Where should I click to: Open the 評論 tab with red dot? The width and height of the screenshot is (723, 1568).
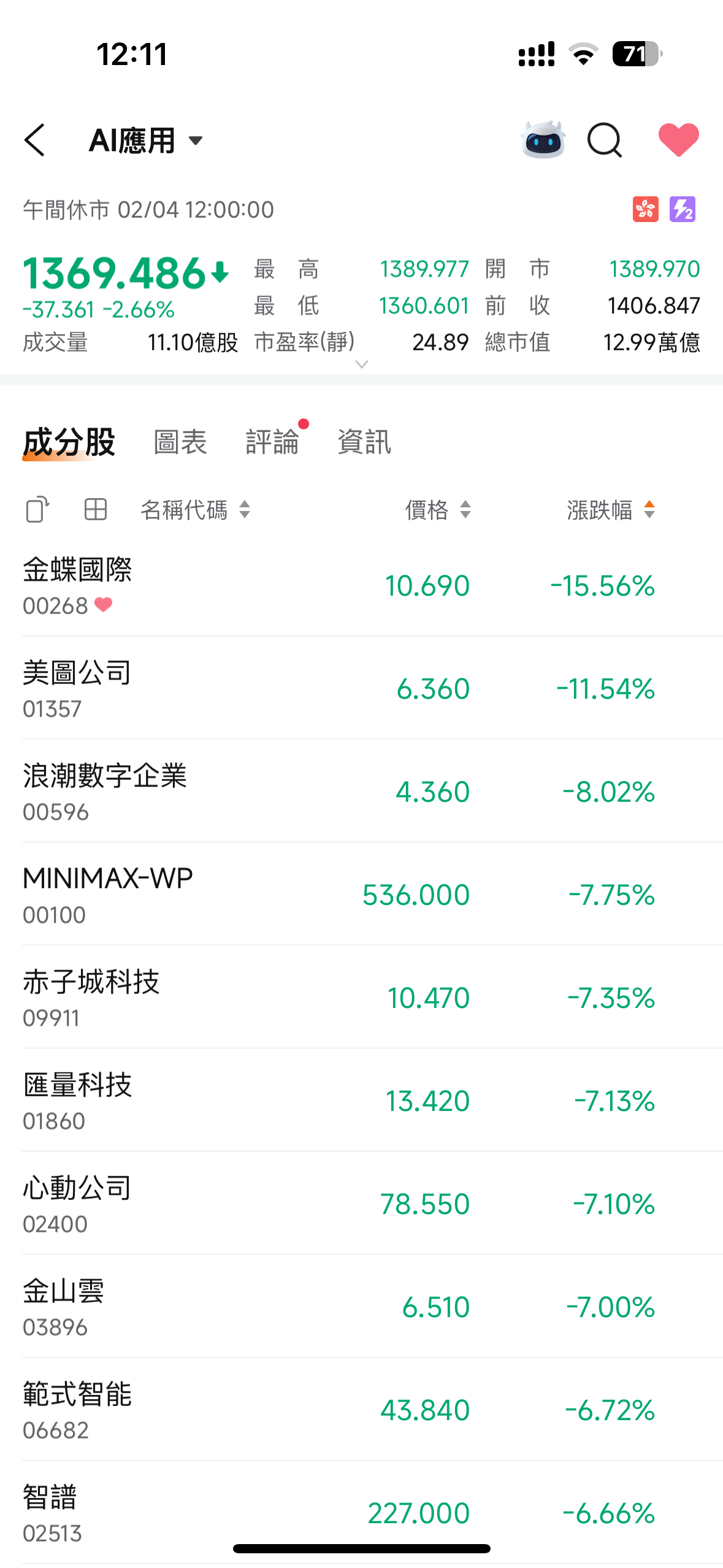click(x=272, y=443)
